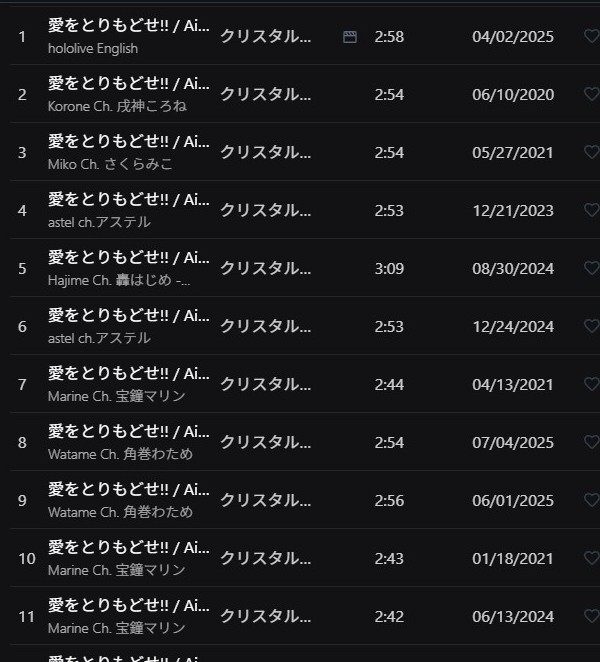This screenshot has height=662, width=600.
Task: Like the Korone Ch. track
Action: click(x=592, y=94)
